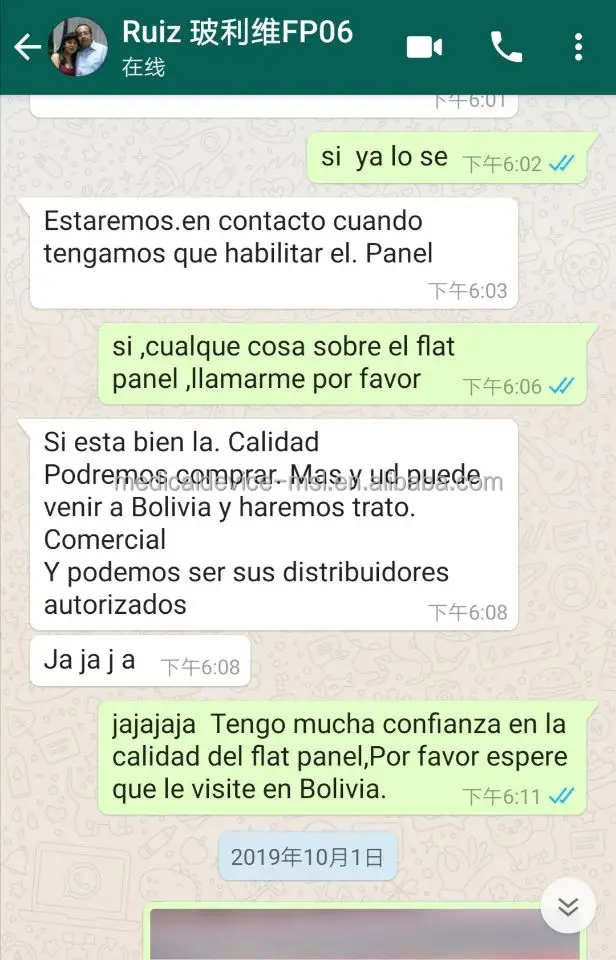Go back to the chat list
This screenshot has width=616, height=960.
[x=27, y=47]
